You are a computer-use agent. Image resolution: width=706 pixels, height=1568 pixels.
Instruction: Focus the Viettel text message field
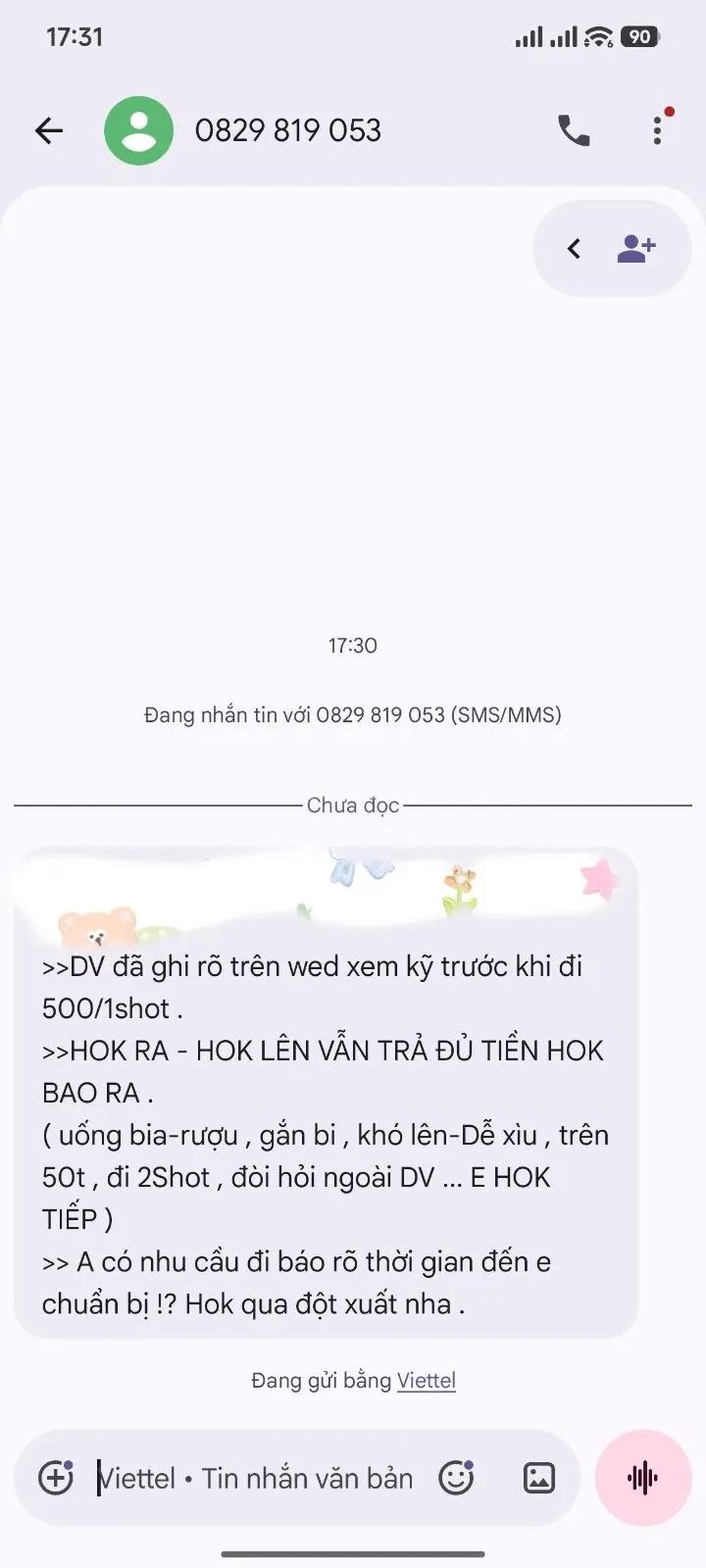coord(254,1478)
